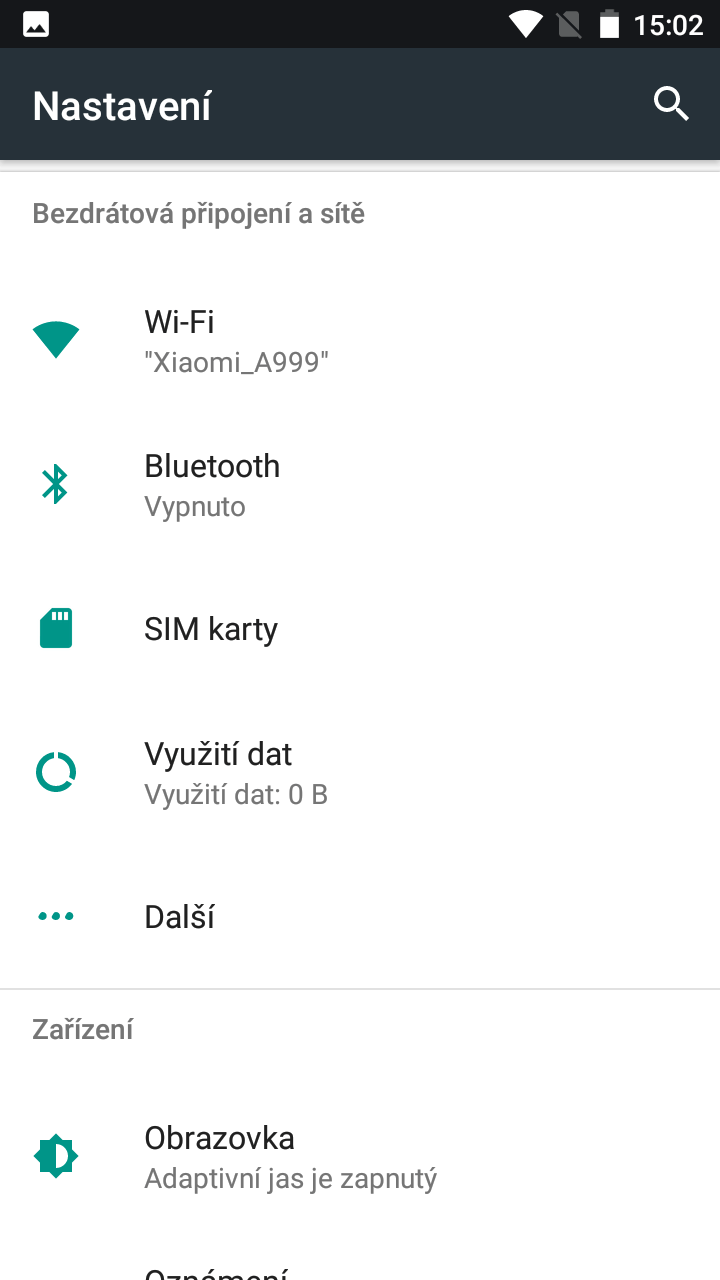Open Bluetooth settings
Viewport: 720px width, 1280px height.
[360, 485]
